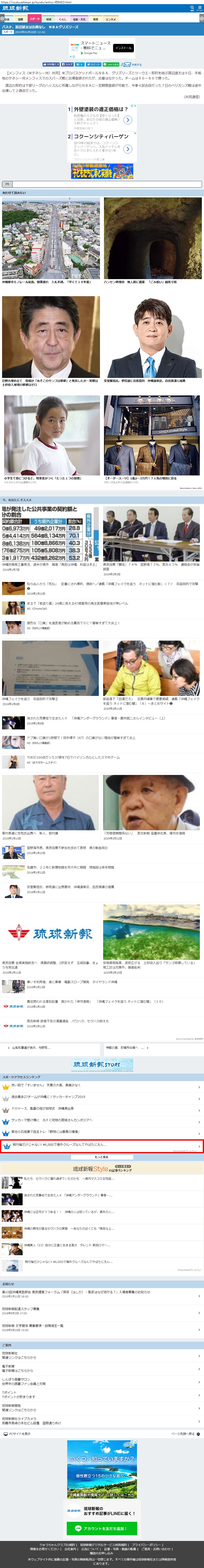Switch to the くらし tab

tap(62, 19)
